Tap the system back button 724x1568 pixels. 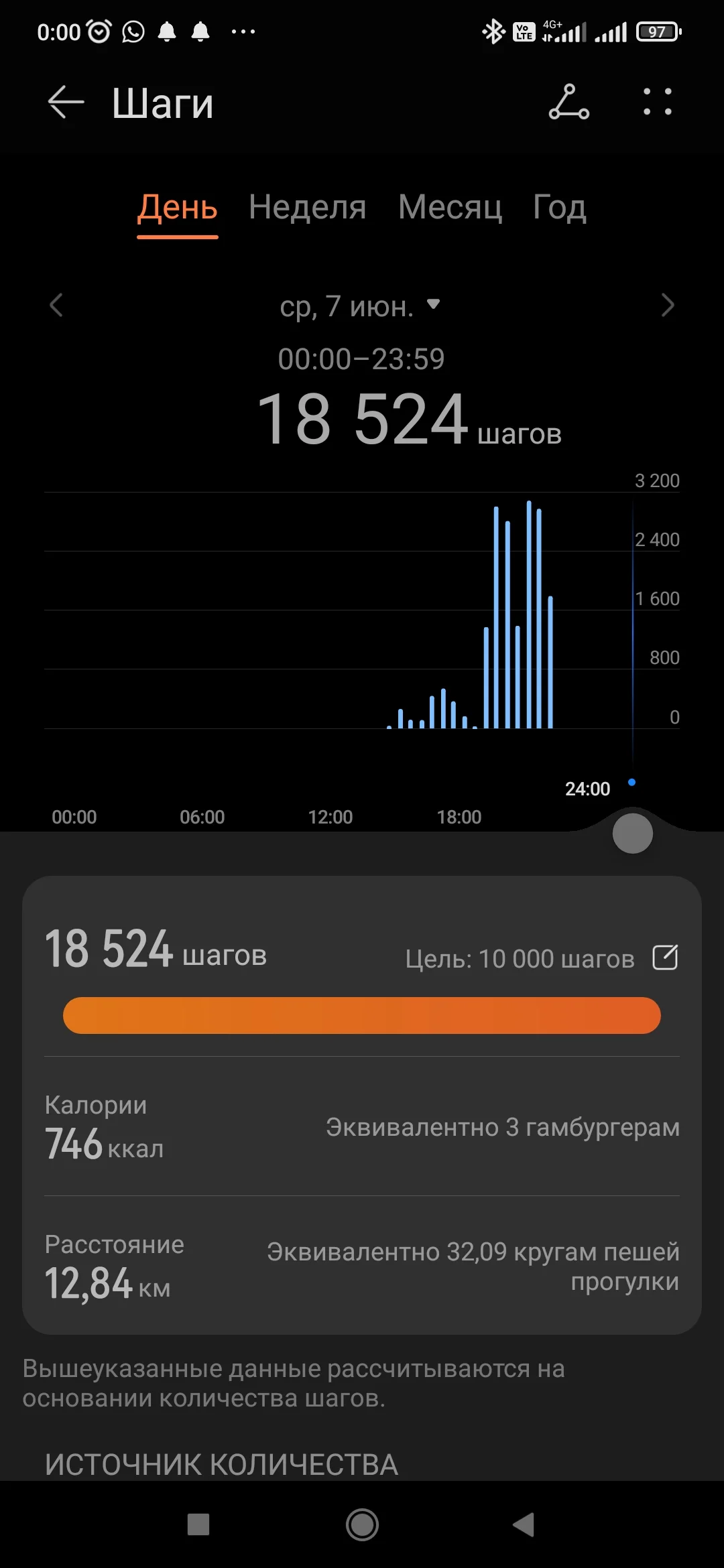click(524, 1525)
